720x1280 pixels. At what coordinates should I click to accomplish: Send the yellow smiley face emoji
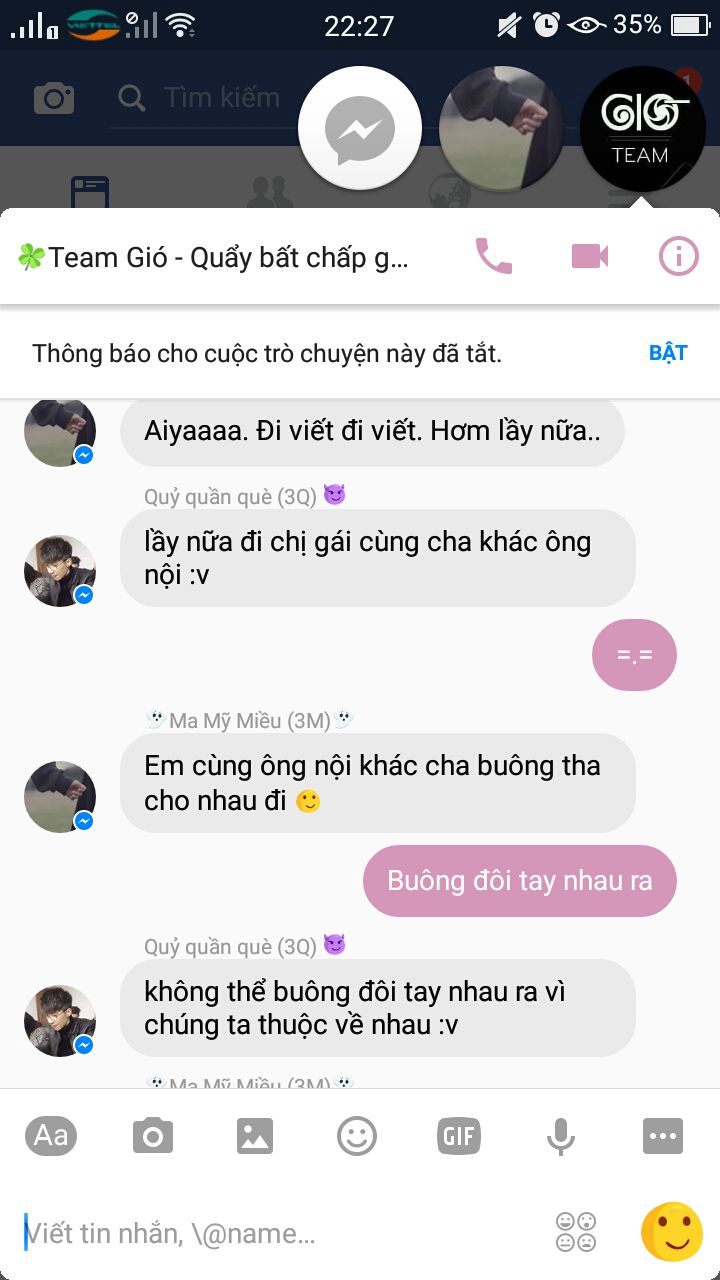pyautogui.click(x=672, y=1232)
